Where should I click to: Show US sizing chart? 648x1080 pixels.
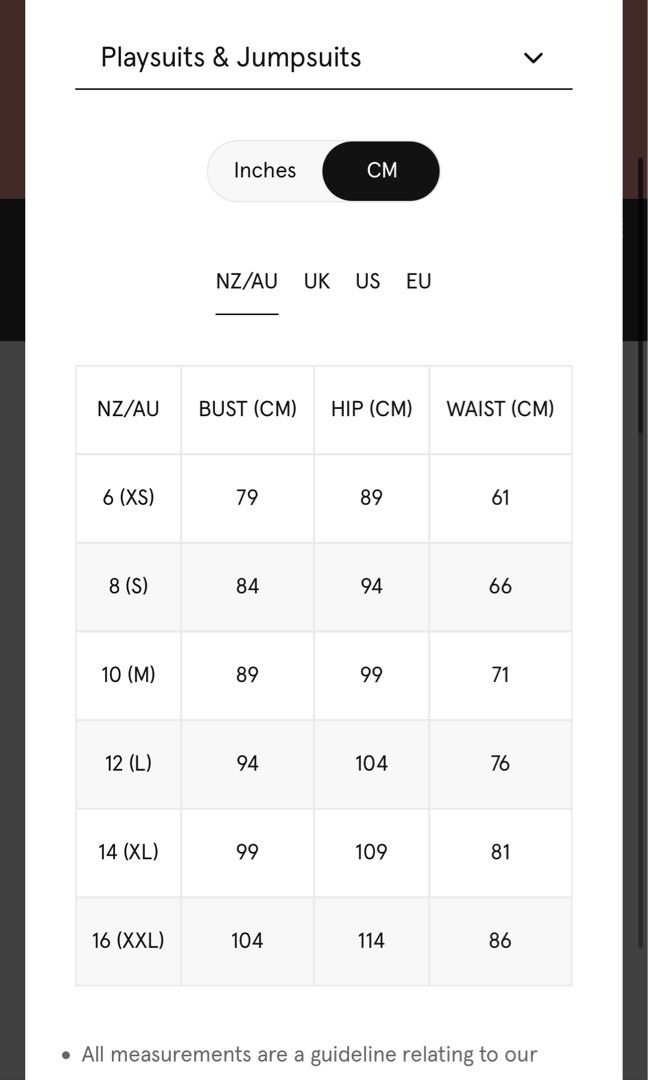pos(368,282)
